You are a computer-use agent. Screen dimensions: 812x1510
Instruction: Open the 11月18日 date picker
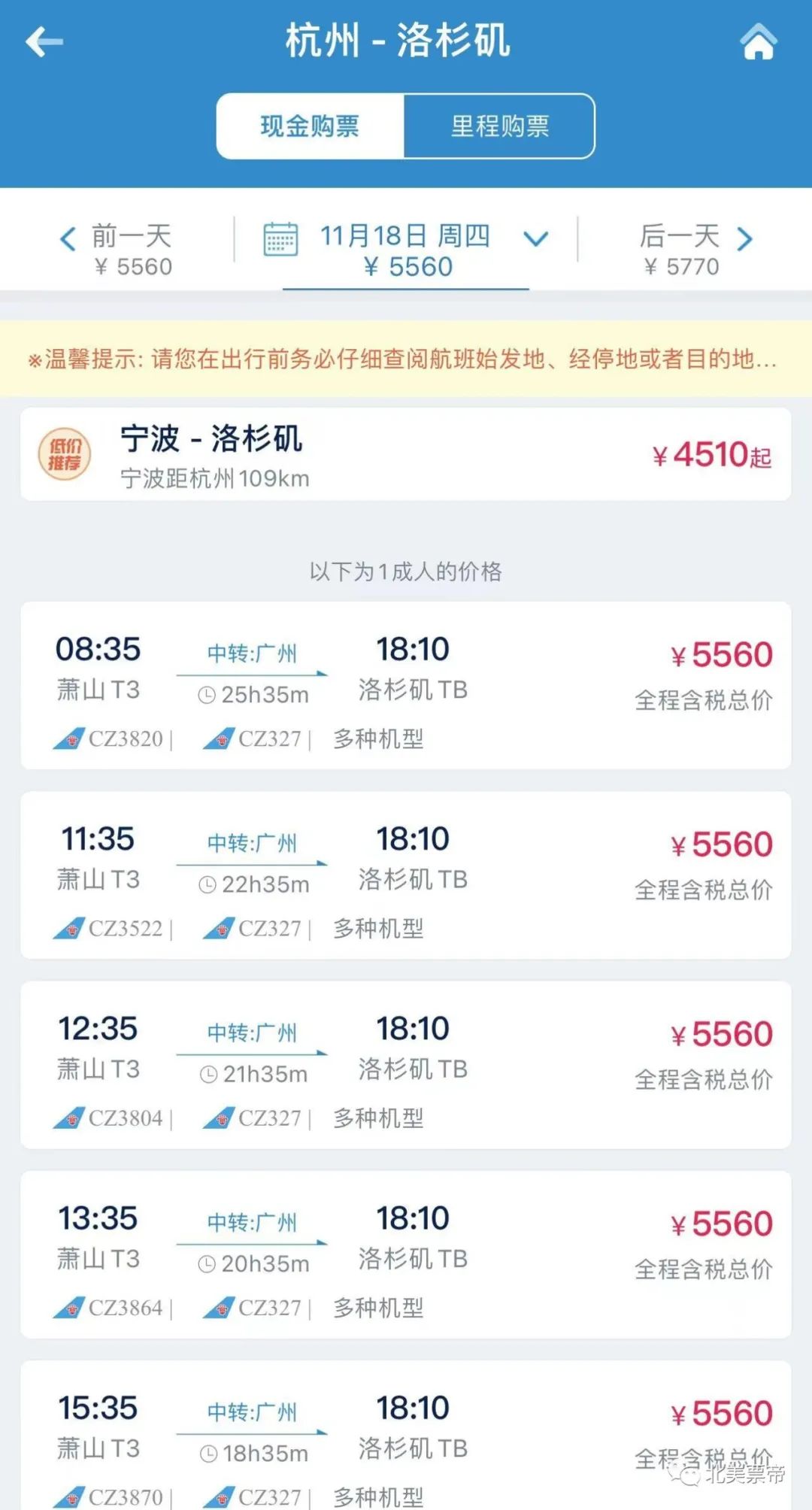406,251
